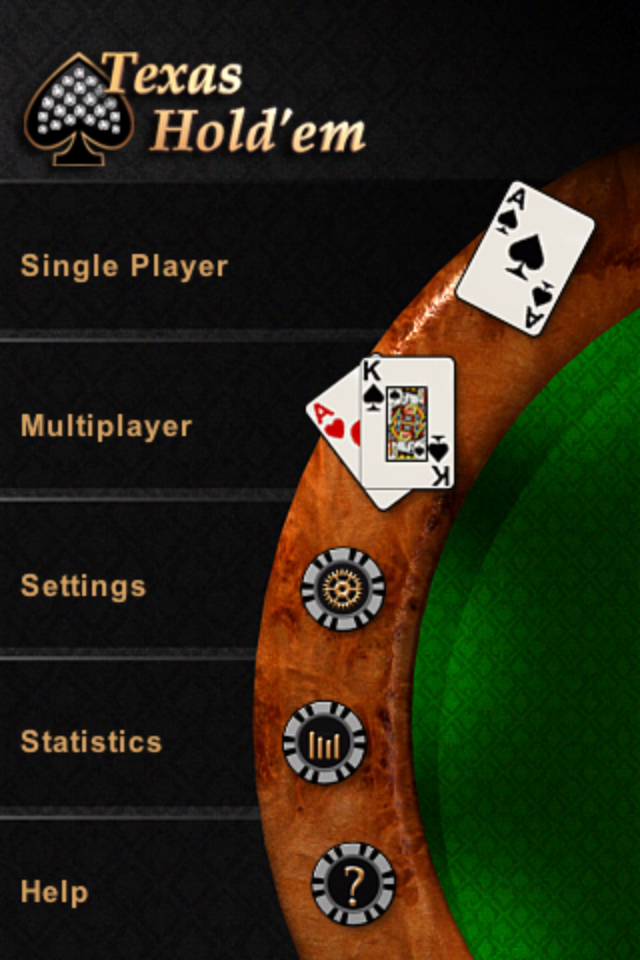
Task: Open the Settings menu item
Action: click(84, 586)
